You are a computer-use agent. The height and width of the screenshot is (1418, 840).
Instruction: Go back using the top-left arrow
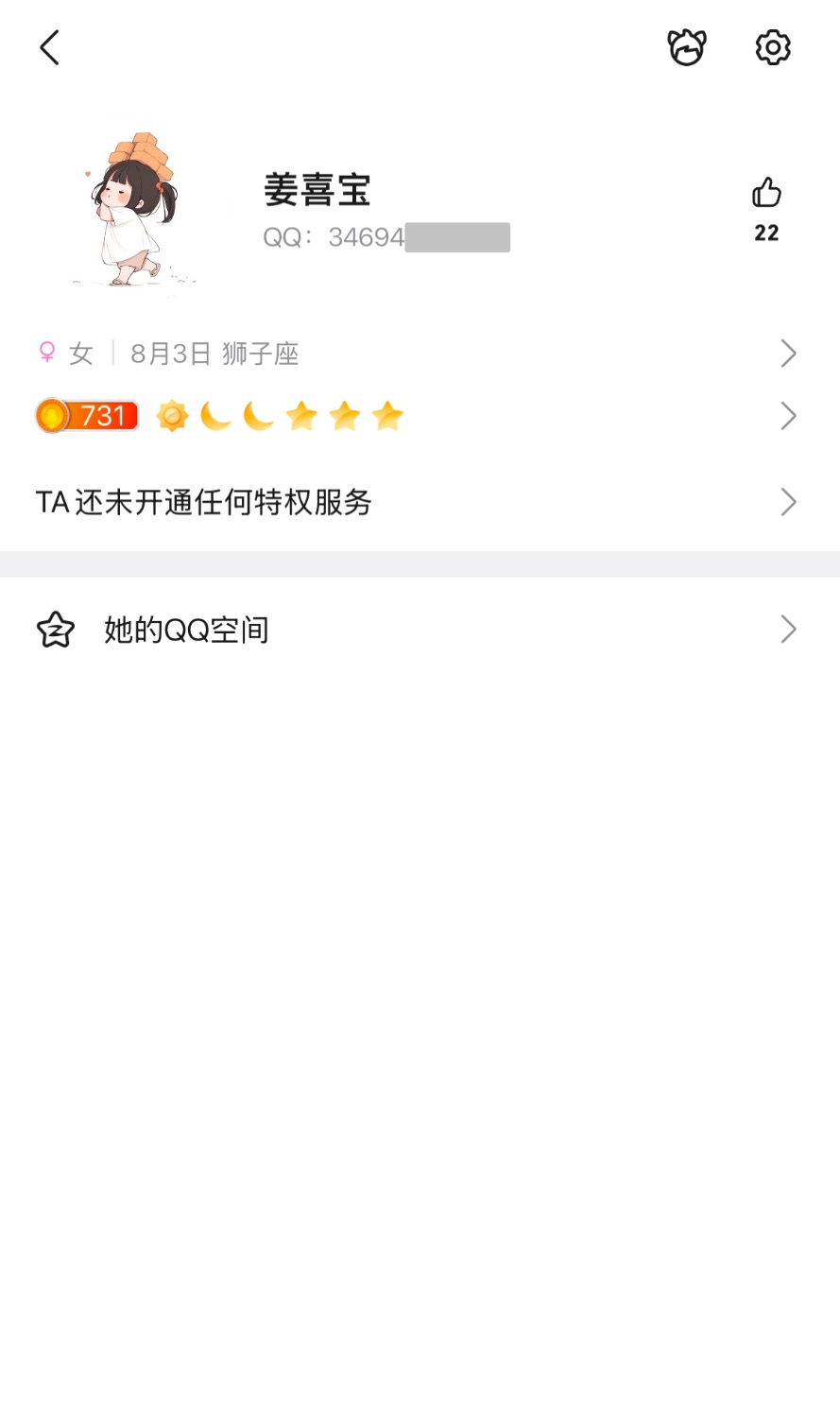(50, 47)
